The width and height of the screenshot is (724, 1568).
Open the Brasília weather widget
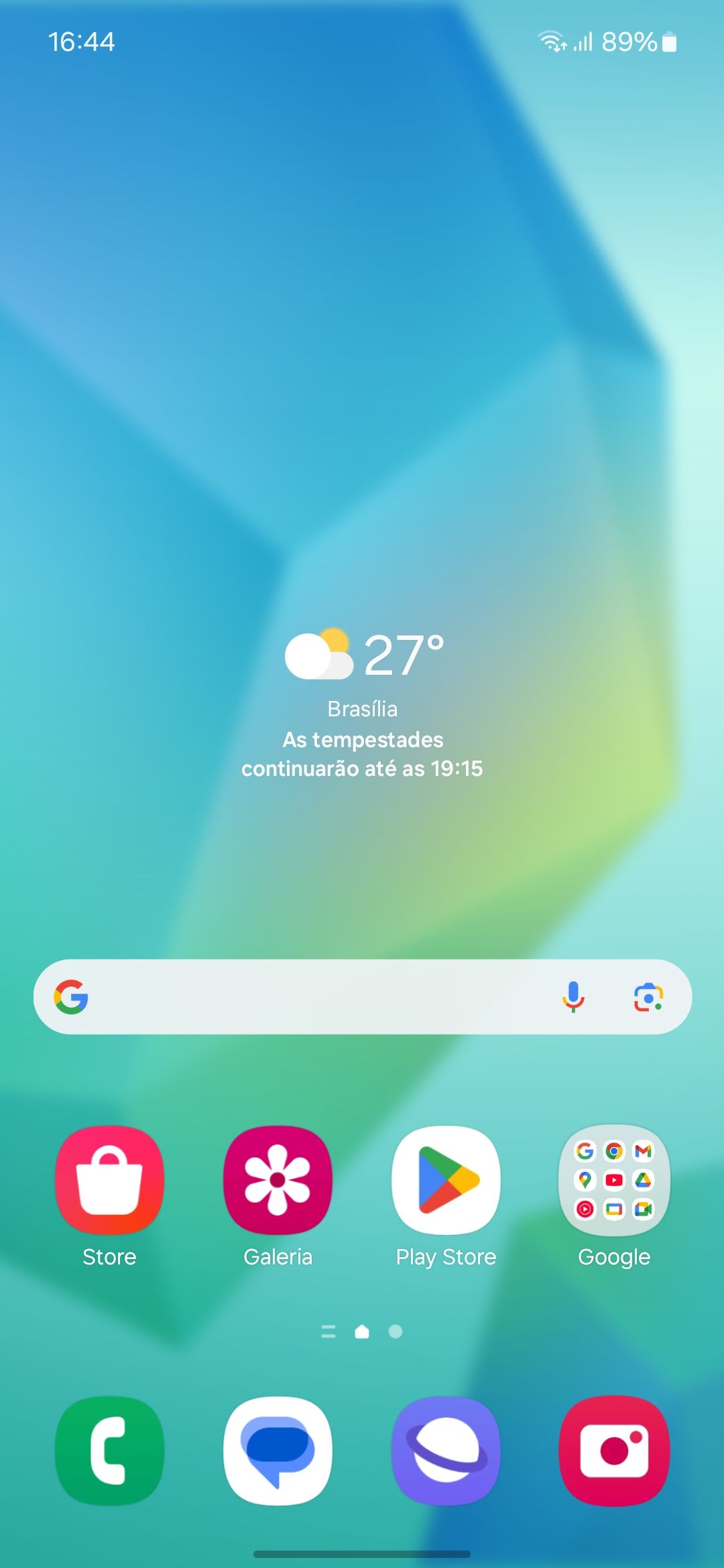pos(363,704)
